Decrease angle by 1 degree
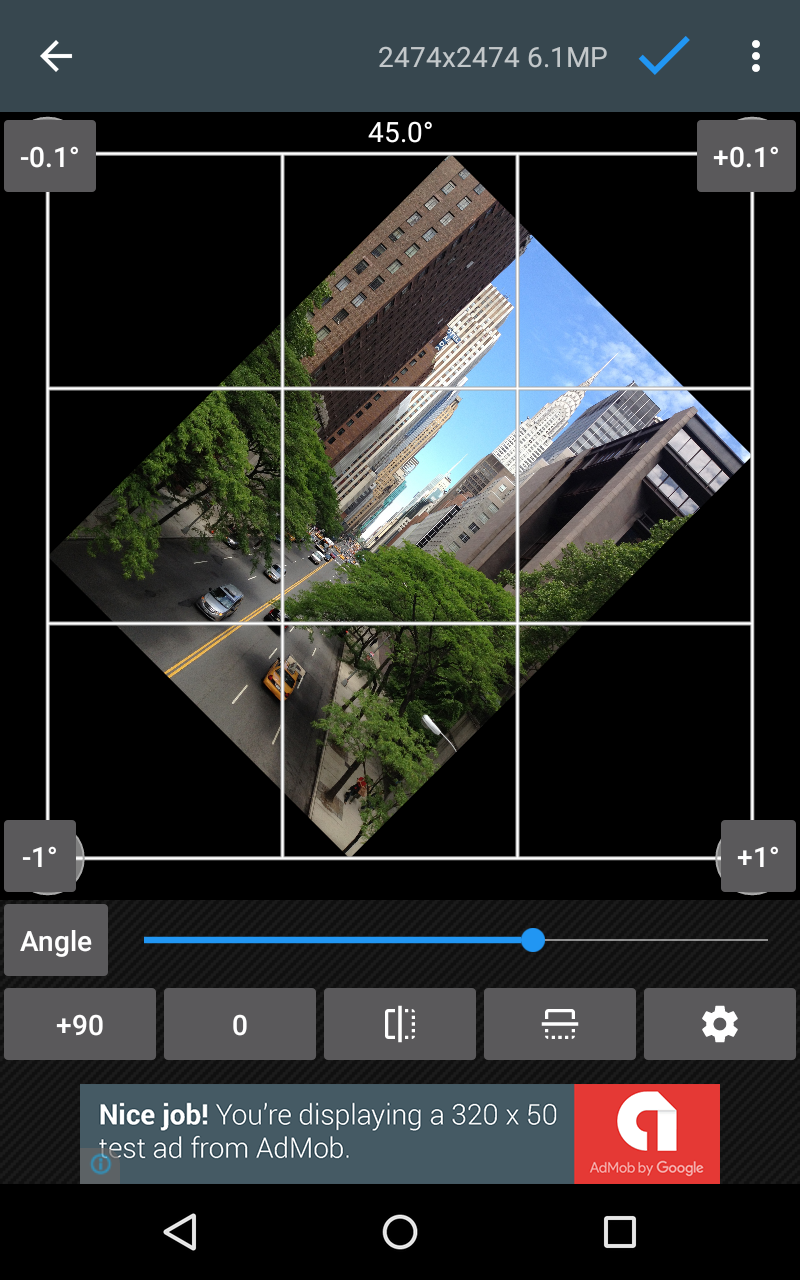Viewport: 800px width, 1280px height. 40,856
